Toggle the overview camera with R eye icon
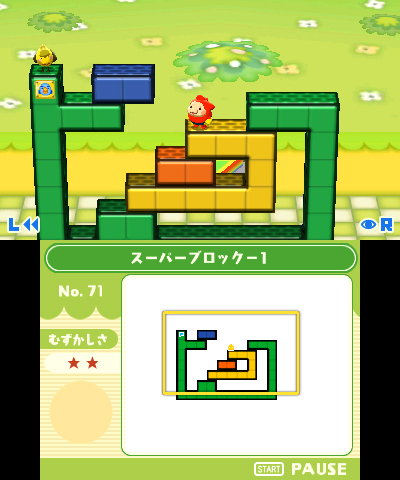Screen dimensions: 400x480 pos(377,225)
